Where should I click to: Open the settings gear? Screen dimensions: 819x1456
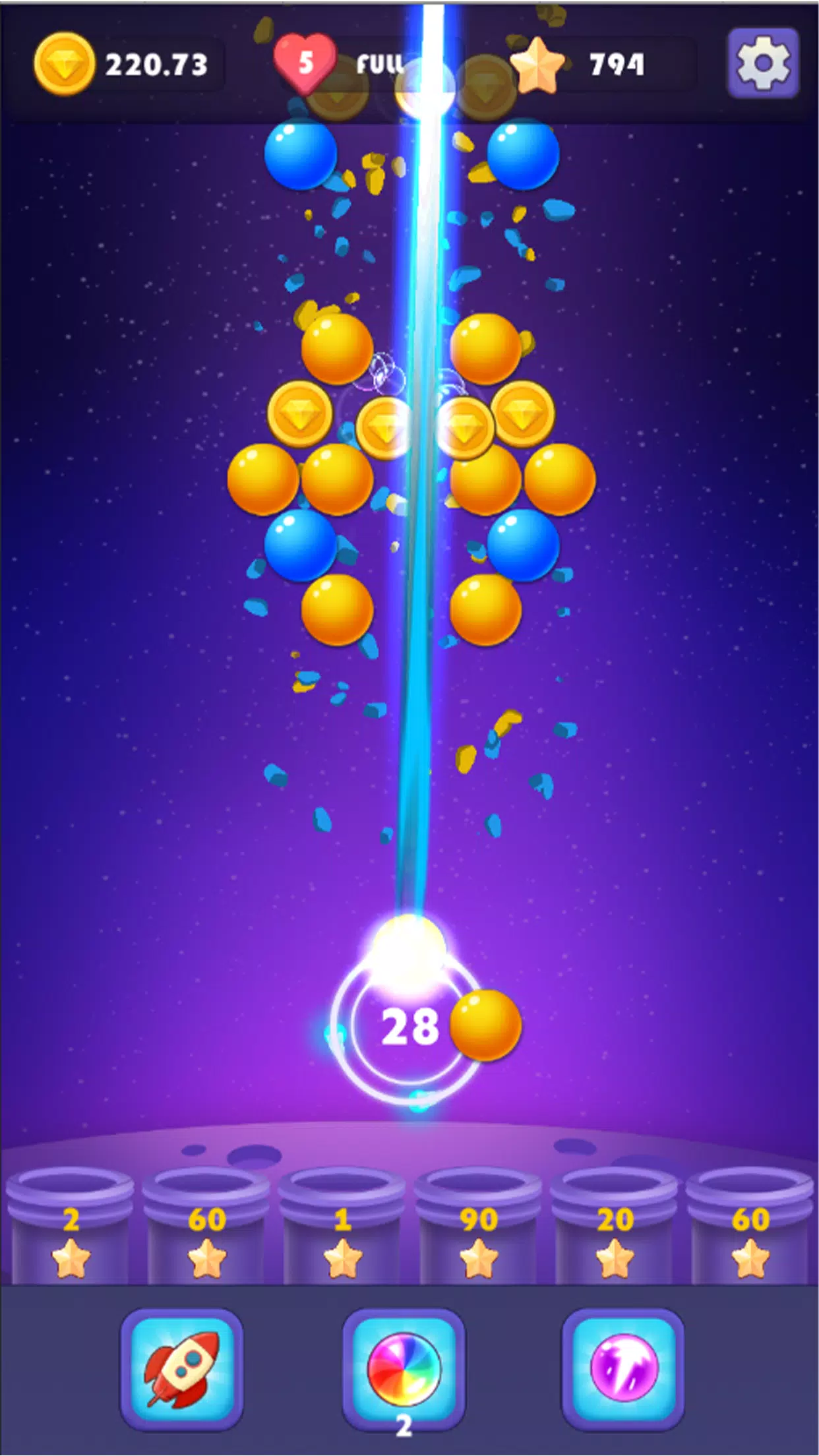point(763,63)
